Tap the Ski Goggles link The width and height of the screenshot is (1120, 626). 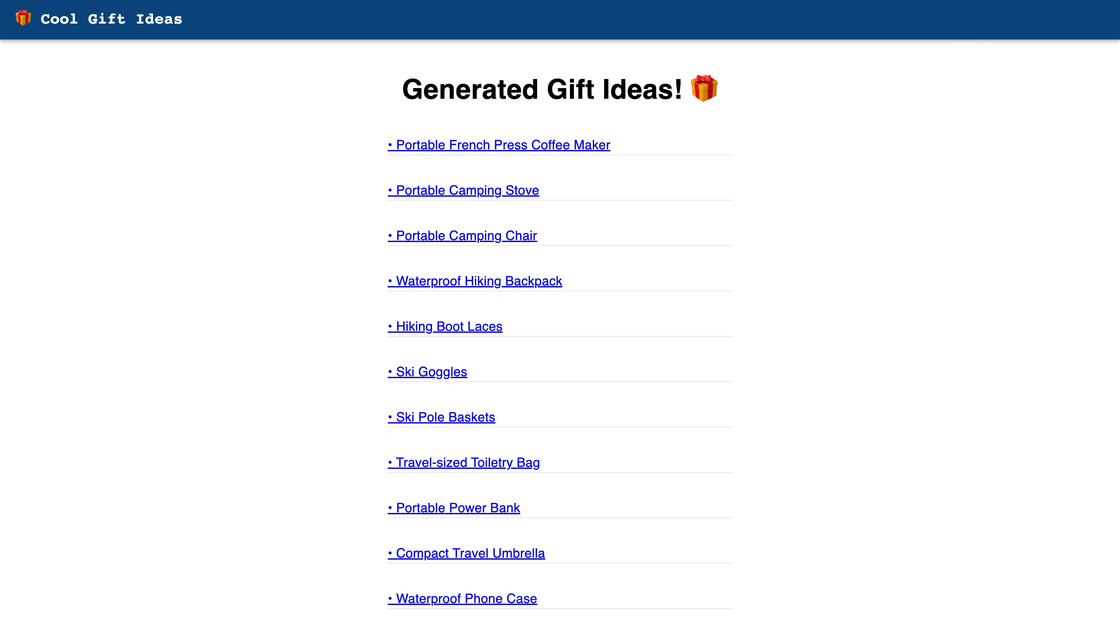point(427,372)
